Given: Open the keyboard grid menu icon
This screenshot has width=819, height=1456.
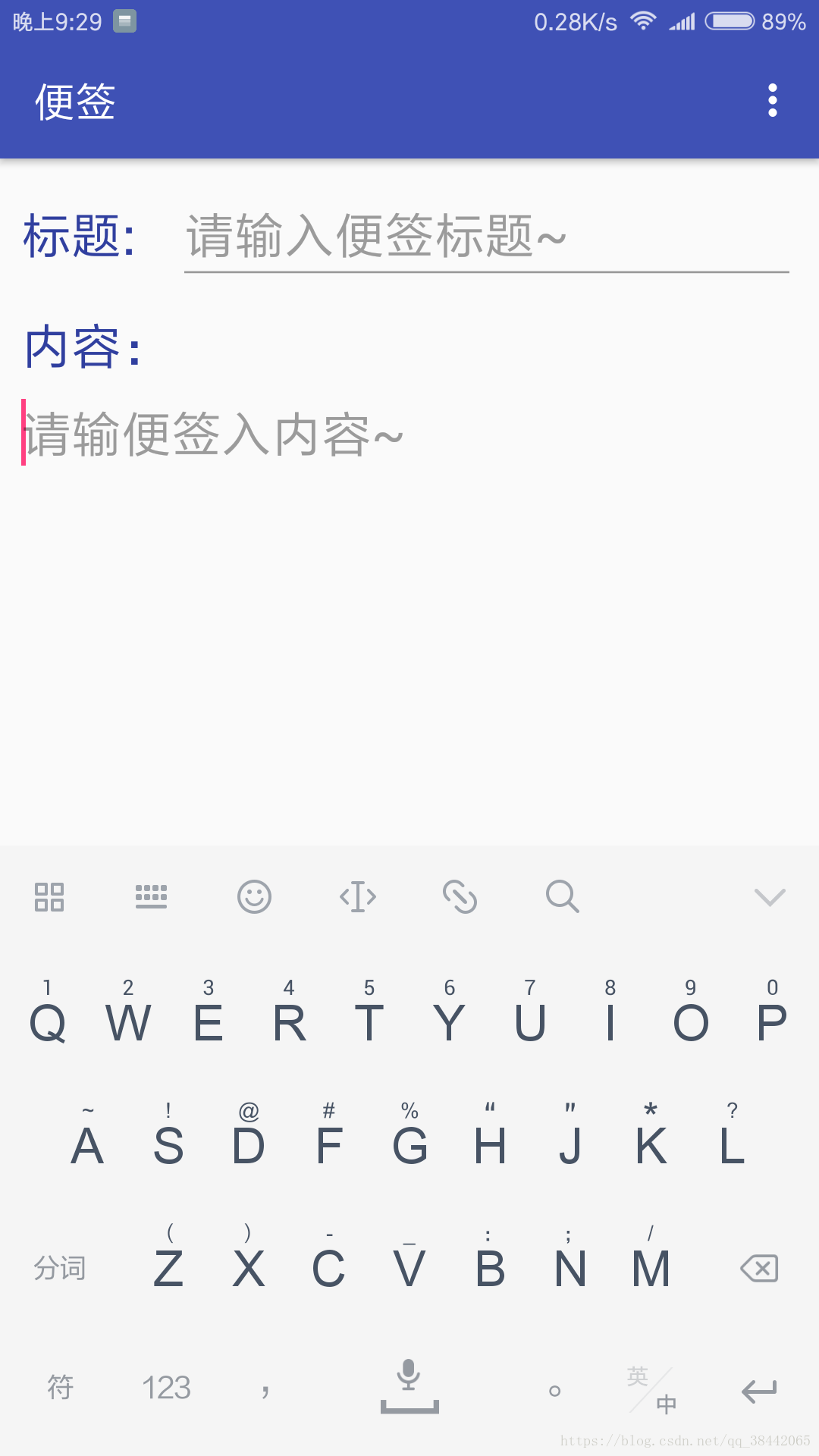Looking at the screenshot, I should [x=49, y=897].
